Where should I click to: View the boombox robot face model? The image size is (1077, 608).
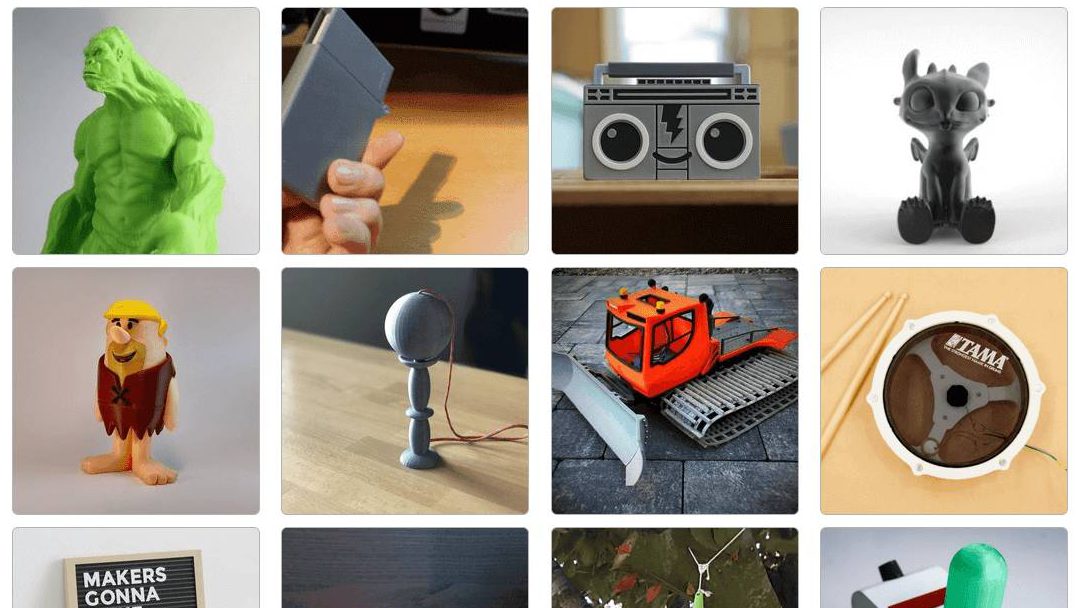point(674,131)
